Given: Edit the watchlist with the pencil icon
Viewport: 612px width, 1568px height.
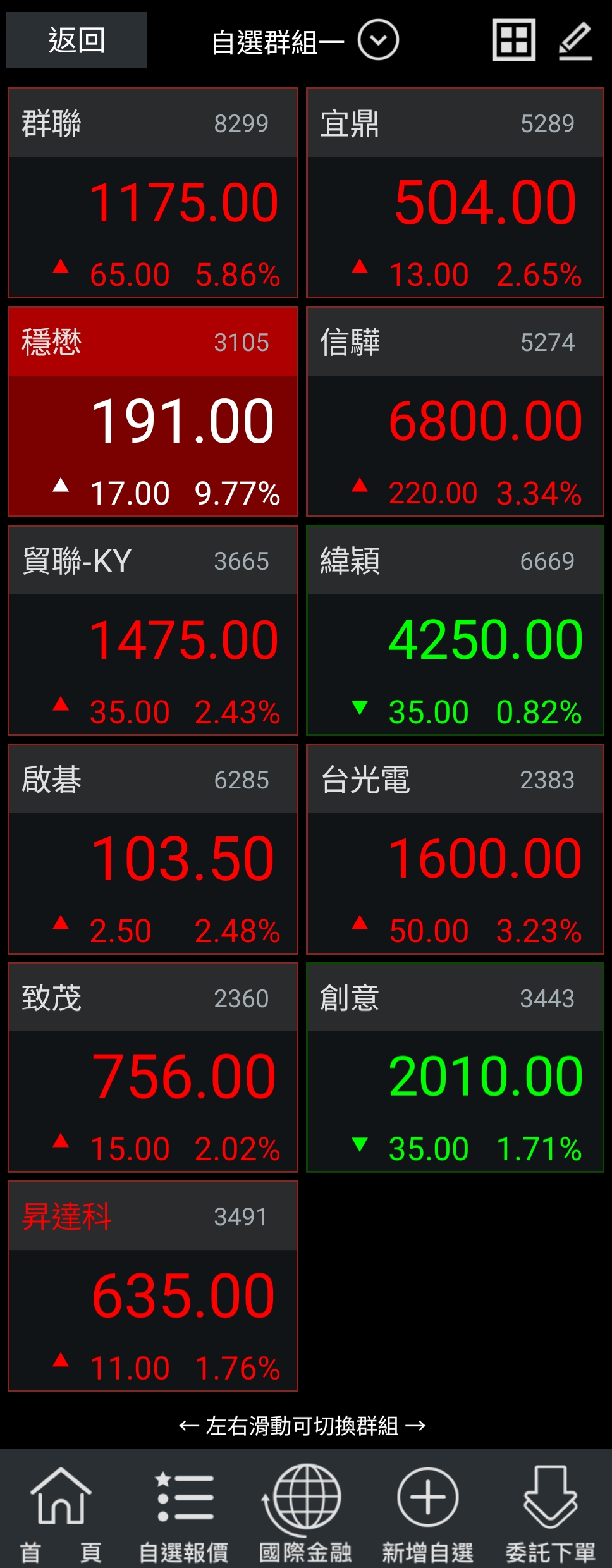Looking at the screenshot, I should (575, 40).
